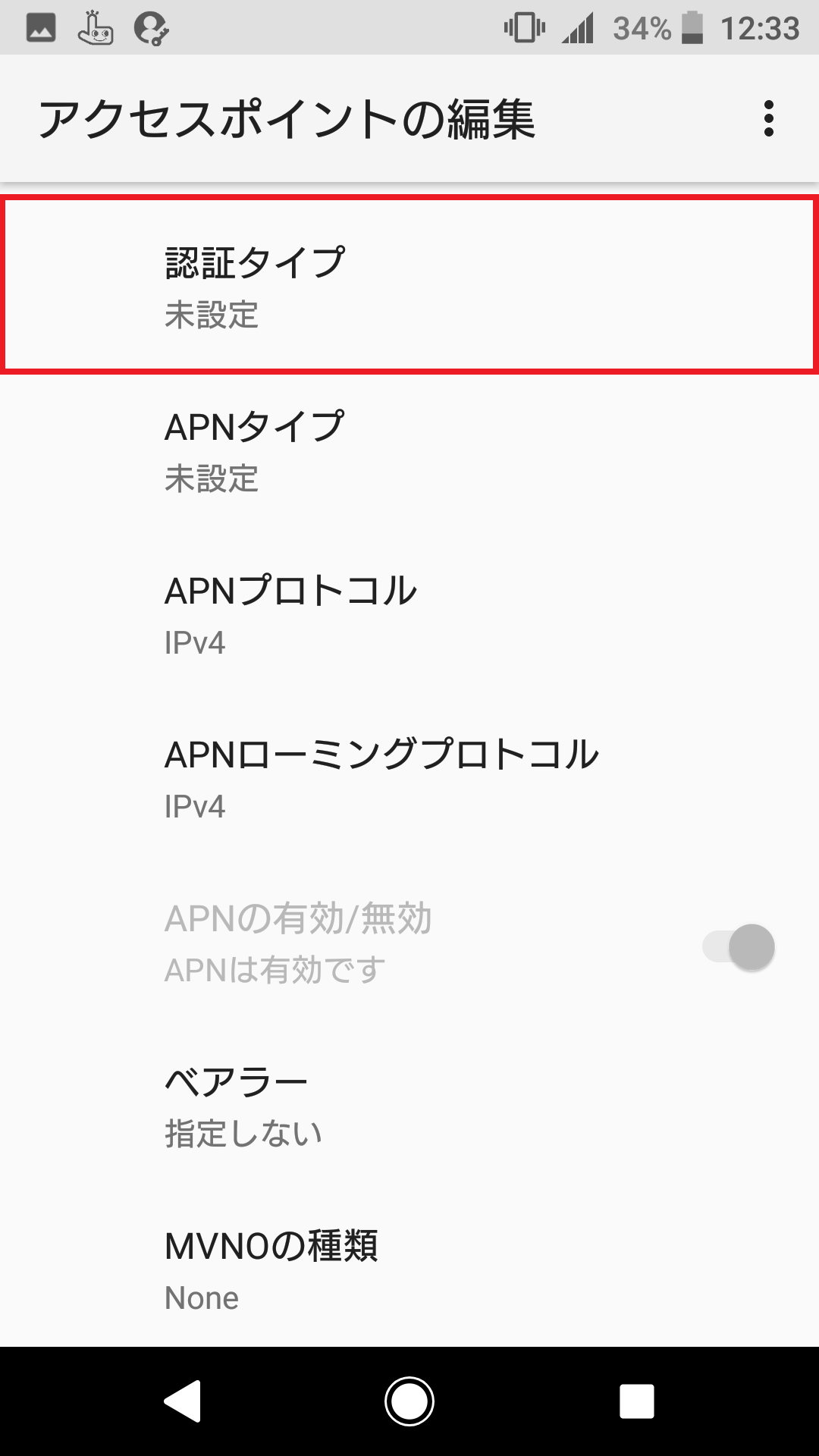Open the 認証タイプ selection dialog

pos(409,284)
